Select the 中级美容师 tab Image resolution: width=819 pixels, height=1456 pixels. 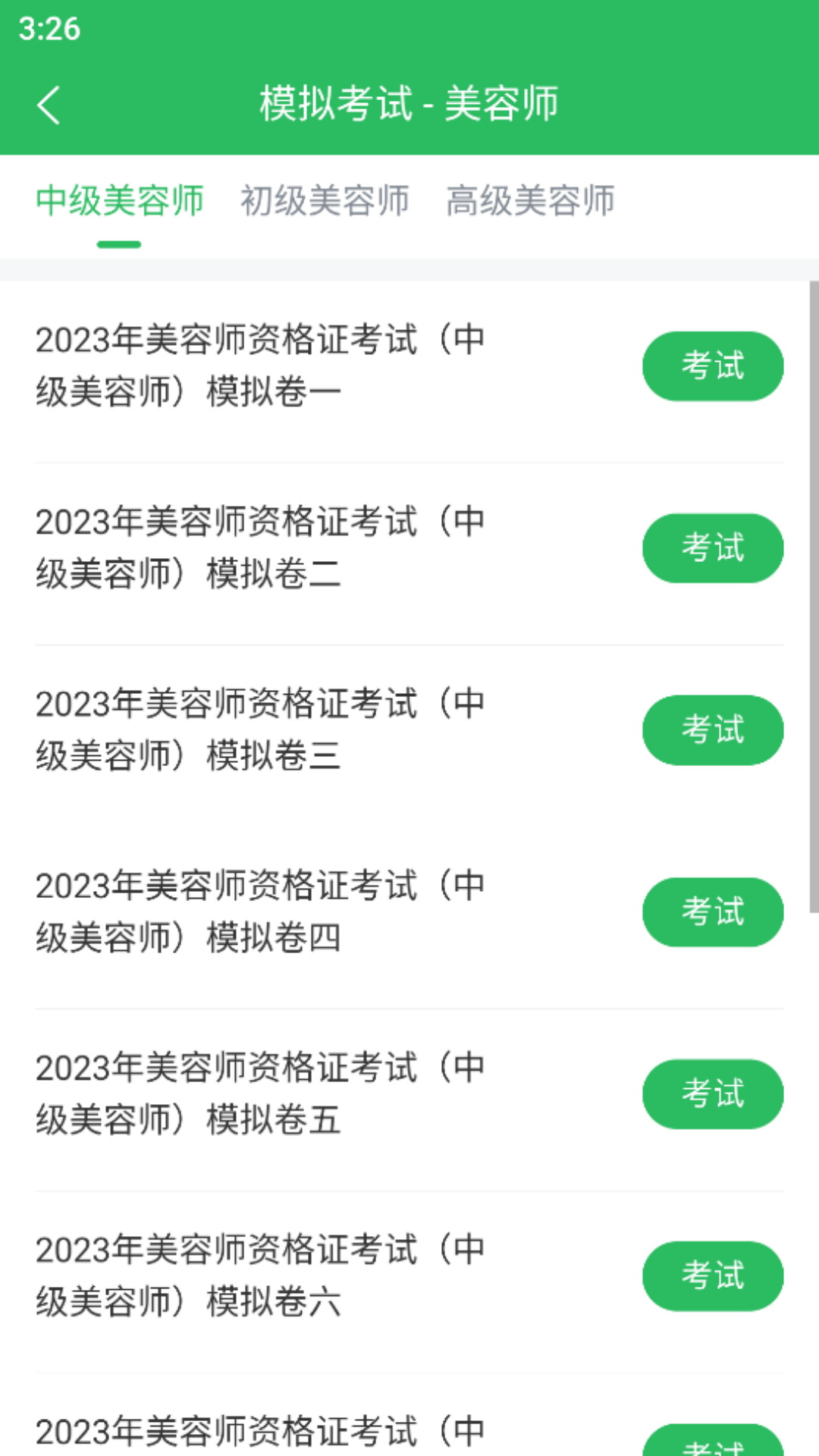pyautogui.click(x=121, y=200)
